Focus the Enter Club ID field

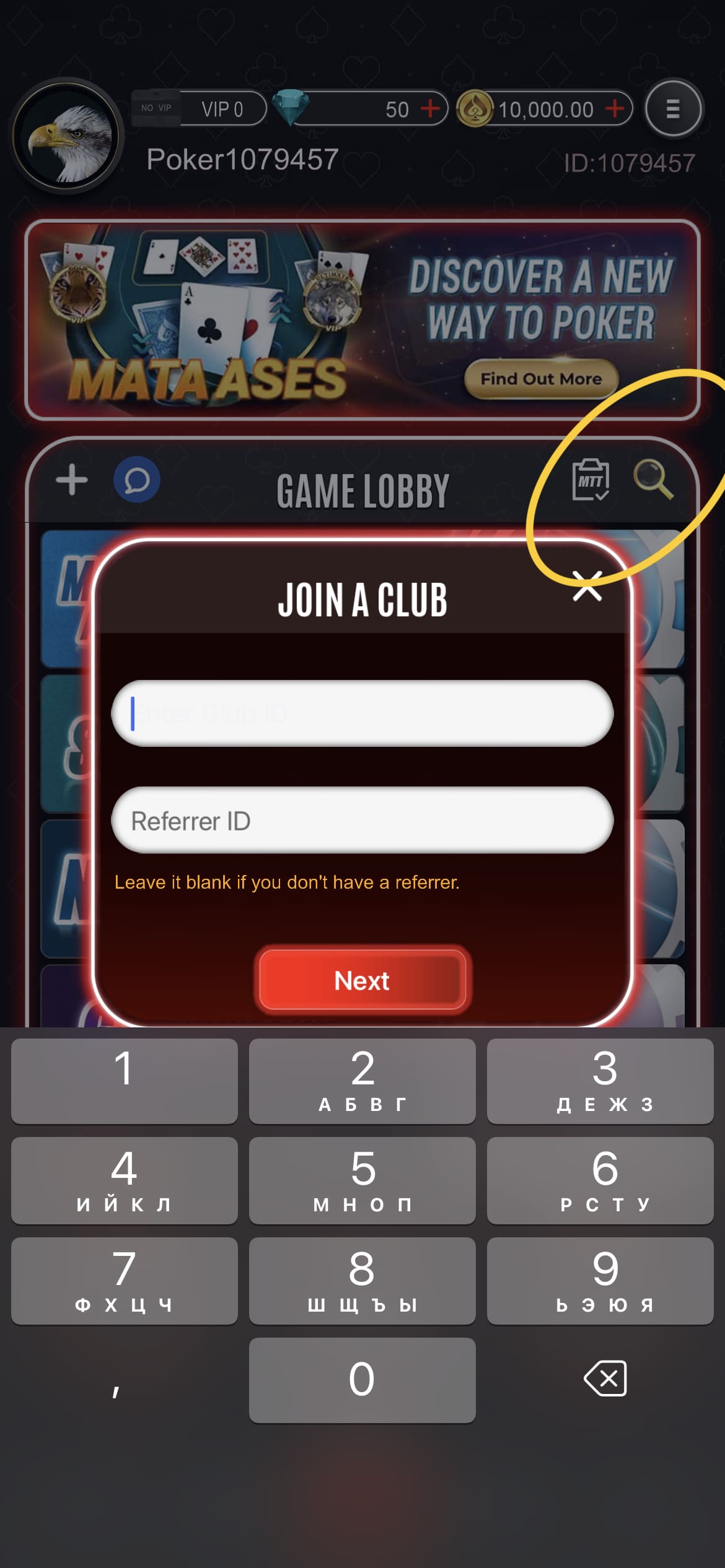[362, 713]
